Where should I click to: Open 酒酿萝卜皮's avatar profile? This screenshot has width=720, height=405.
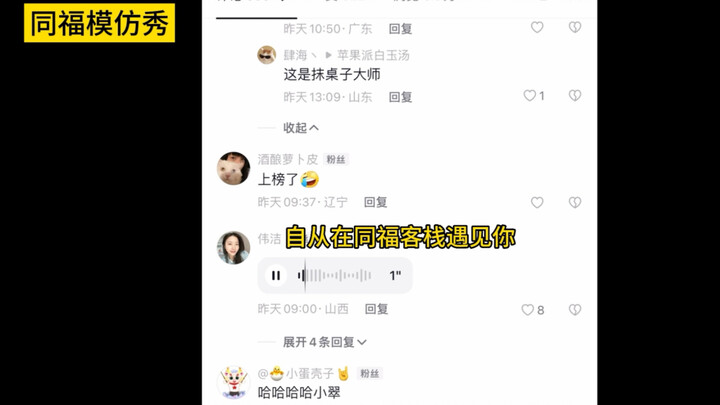click(x=233, y=168)
